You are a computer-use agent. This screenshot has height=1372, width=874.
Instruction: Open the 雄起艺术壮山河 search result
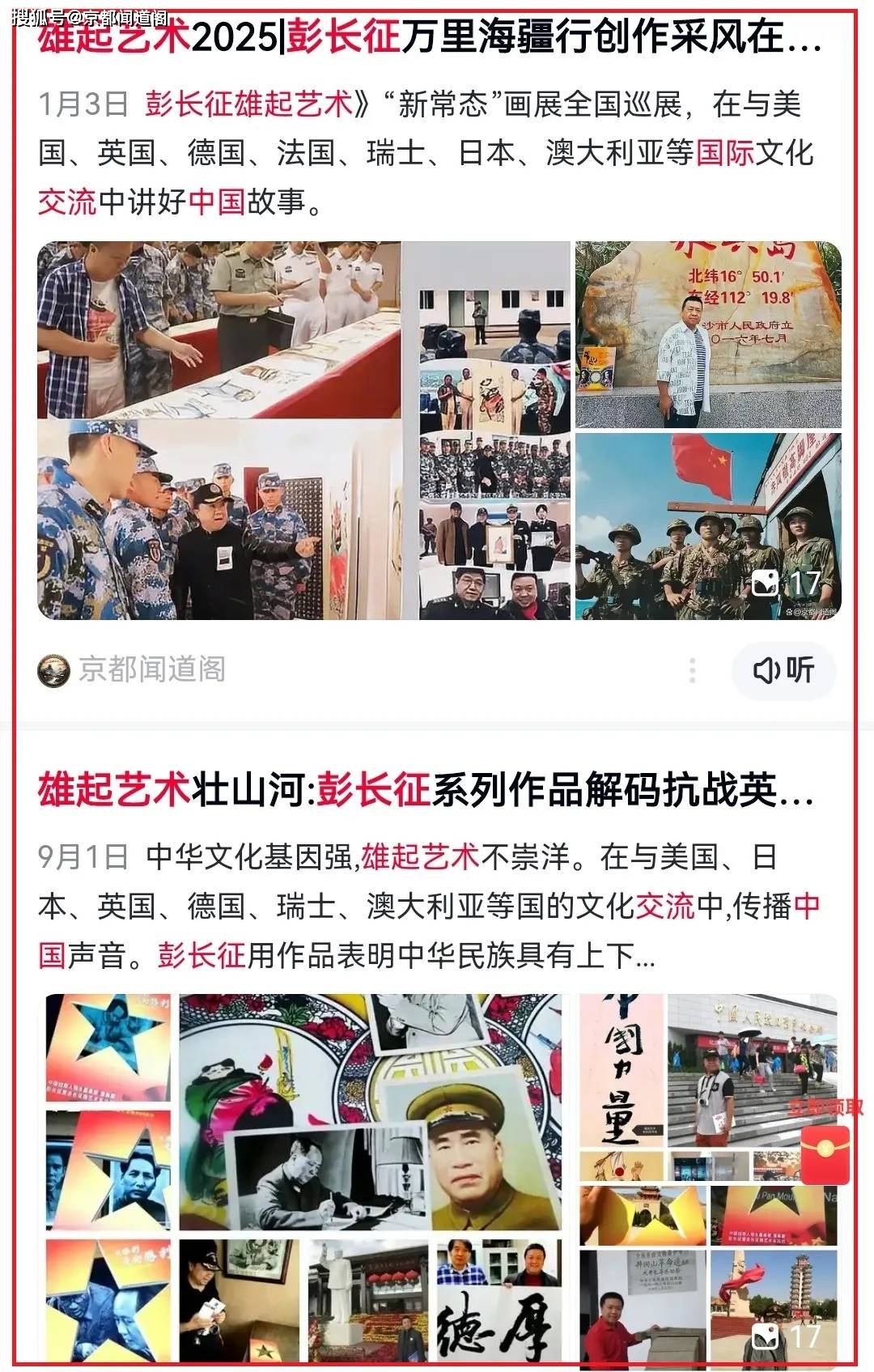tap(425, 790)
